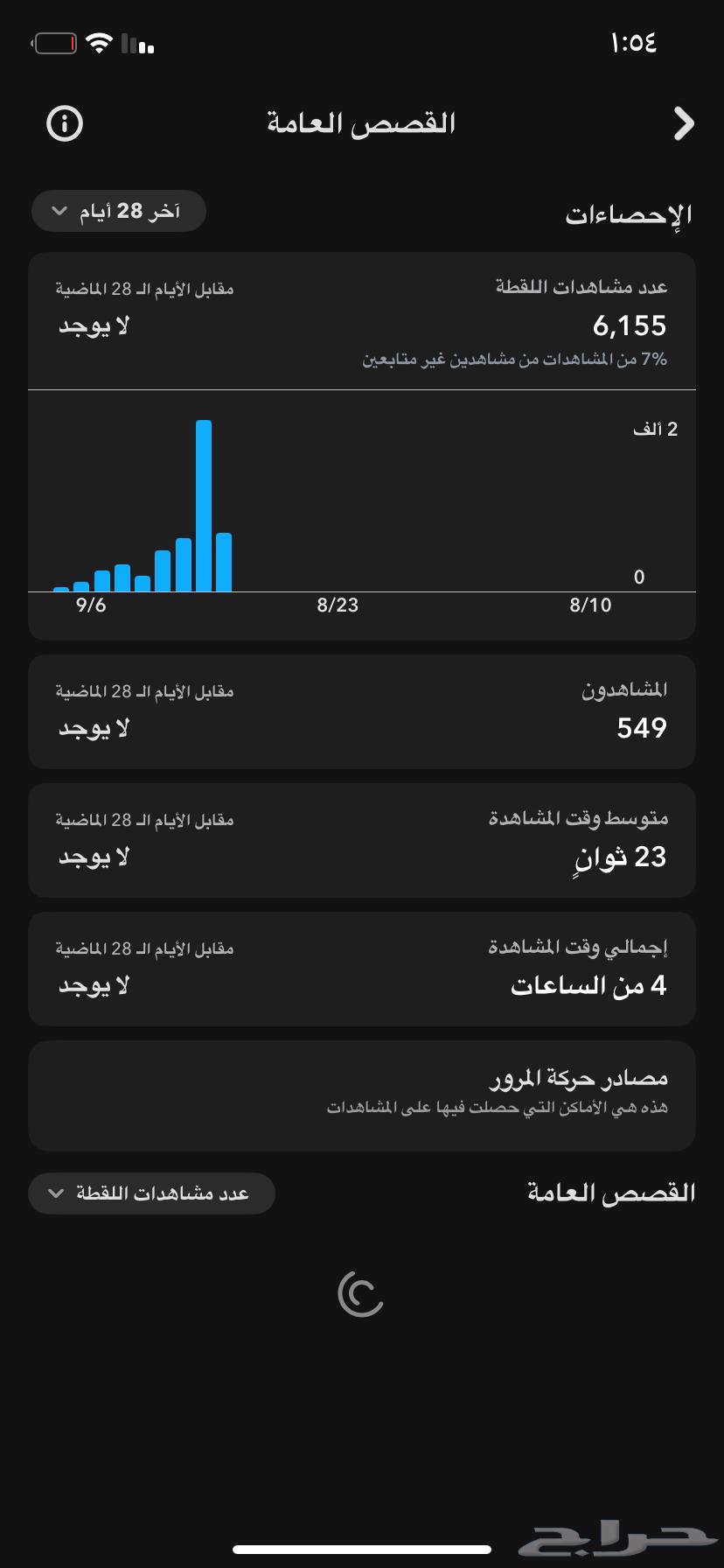This screenshot has width=724, height=1568.
Task: Tap the home indicator bar at screen bottom
Action: pyautogui.click(x=361, y=1547)
